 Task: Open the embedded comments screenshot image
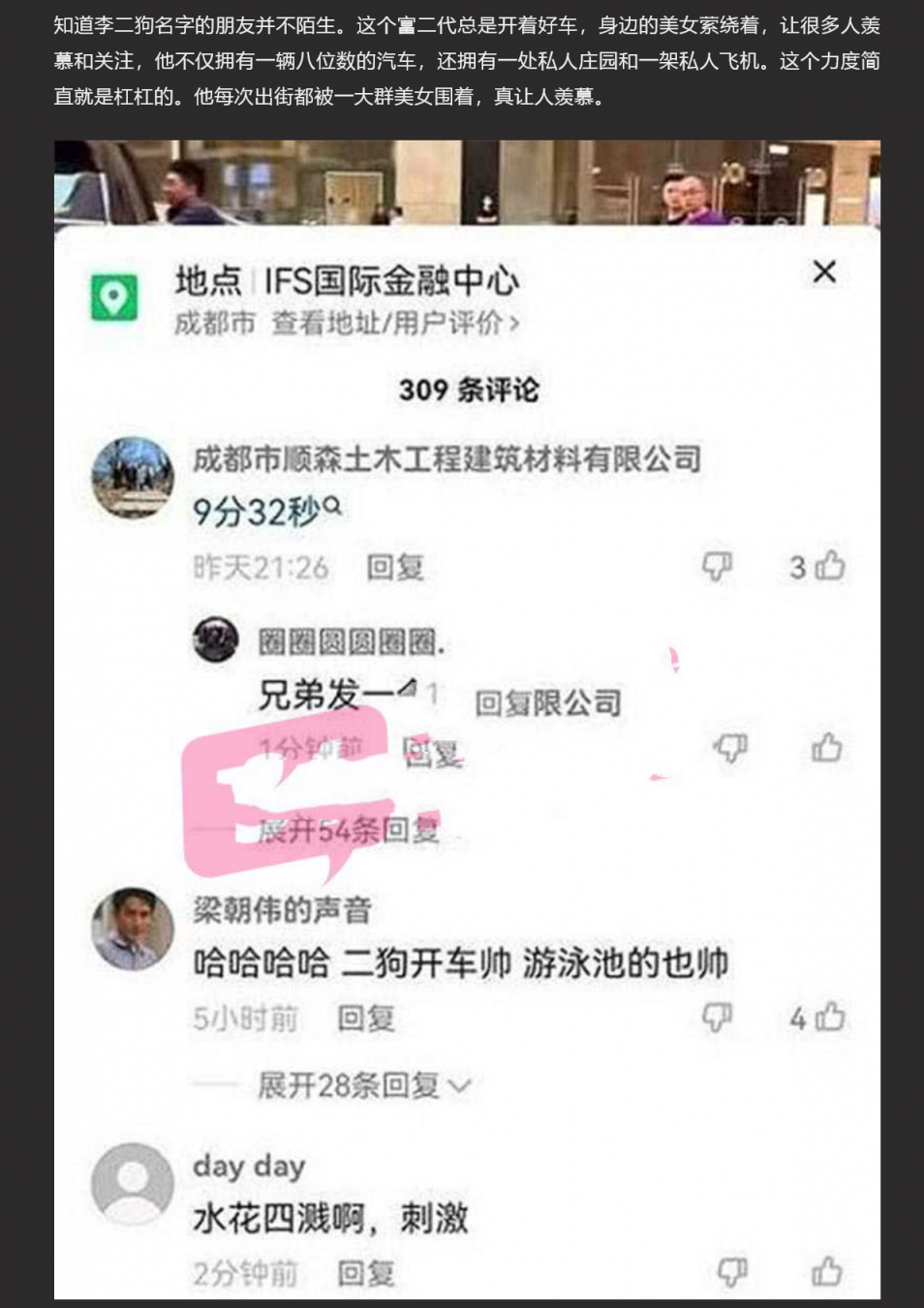(x=467, y=719)
